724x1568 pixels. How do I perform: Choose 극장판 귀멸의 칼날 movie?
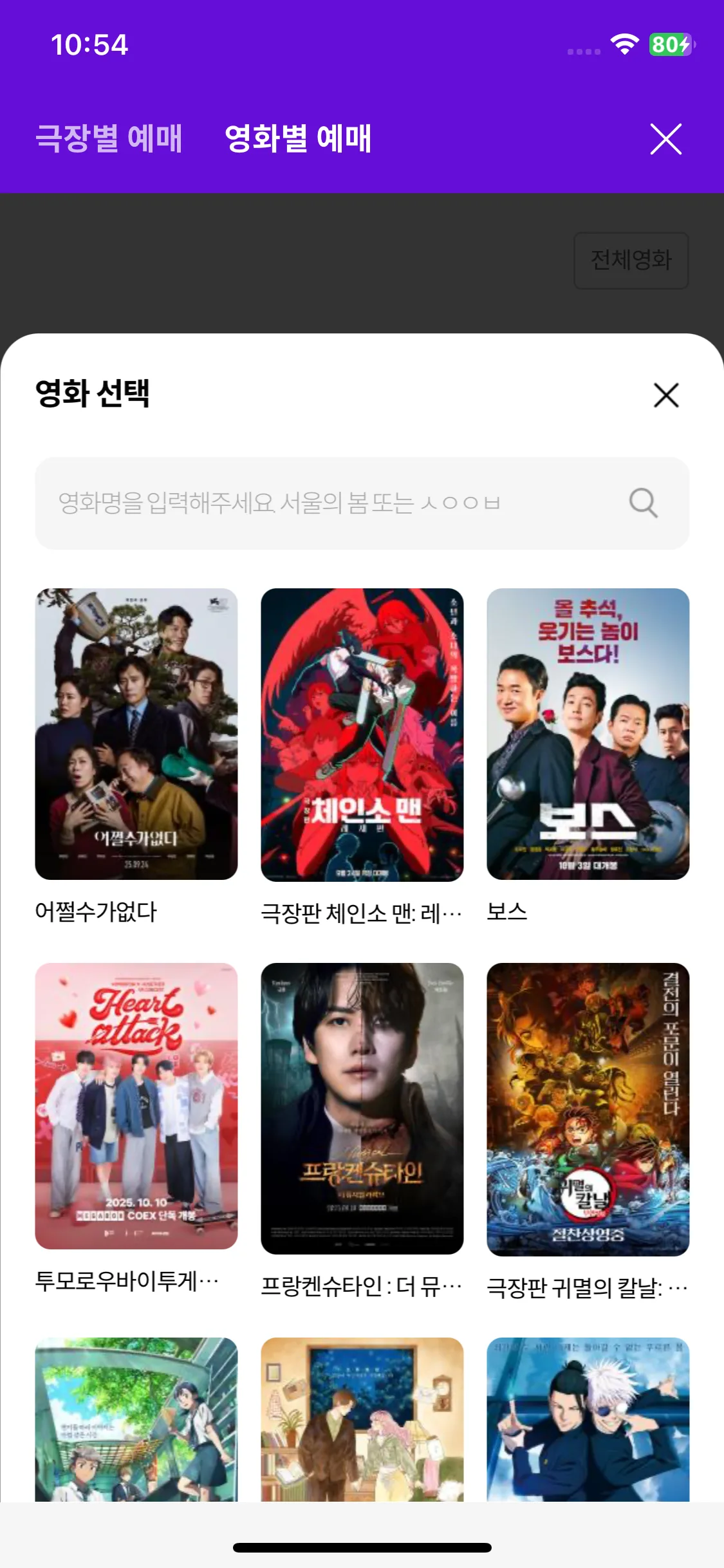pyautogui.click(x=588, y=1108)
